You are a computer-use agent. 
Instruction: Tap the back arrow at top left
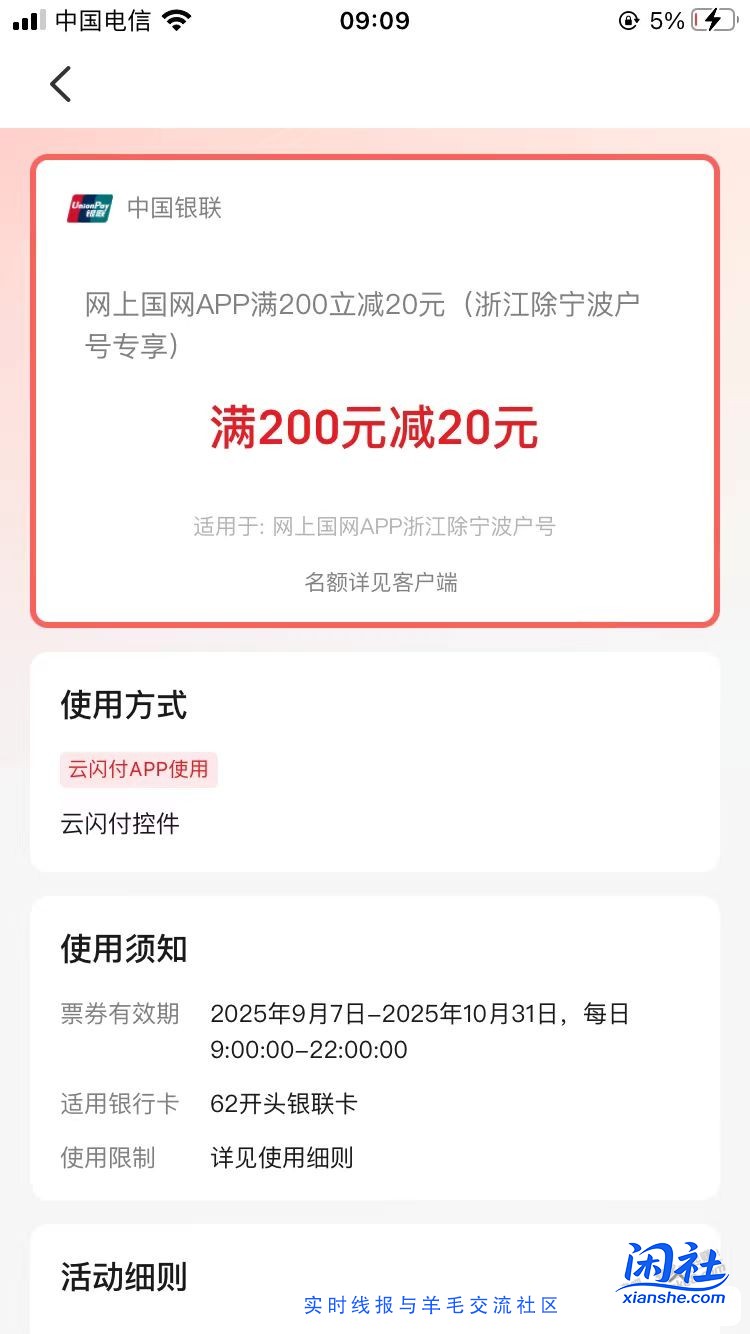coord(60,84)
